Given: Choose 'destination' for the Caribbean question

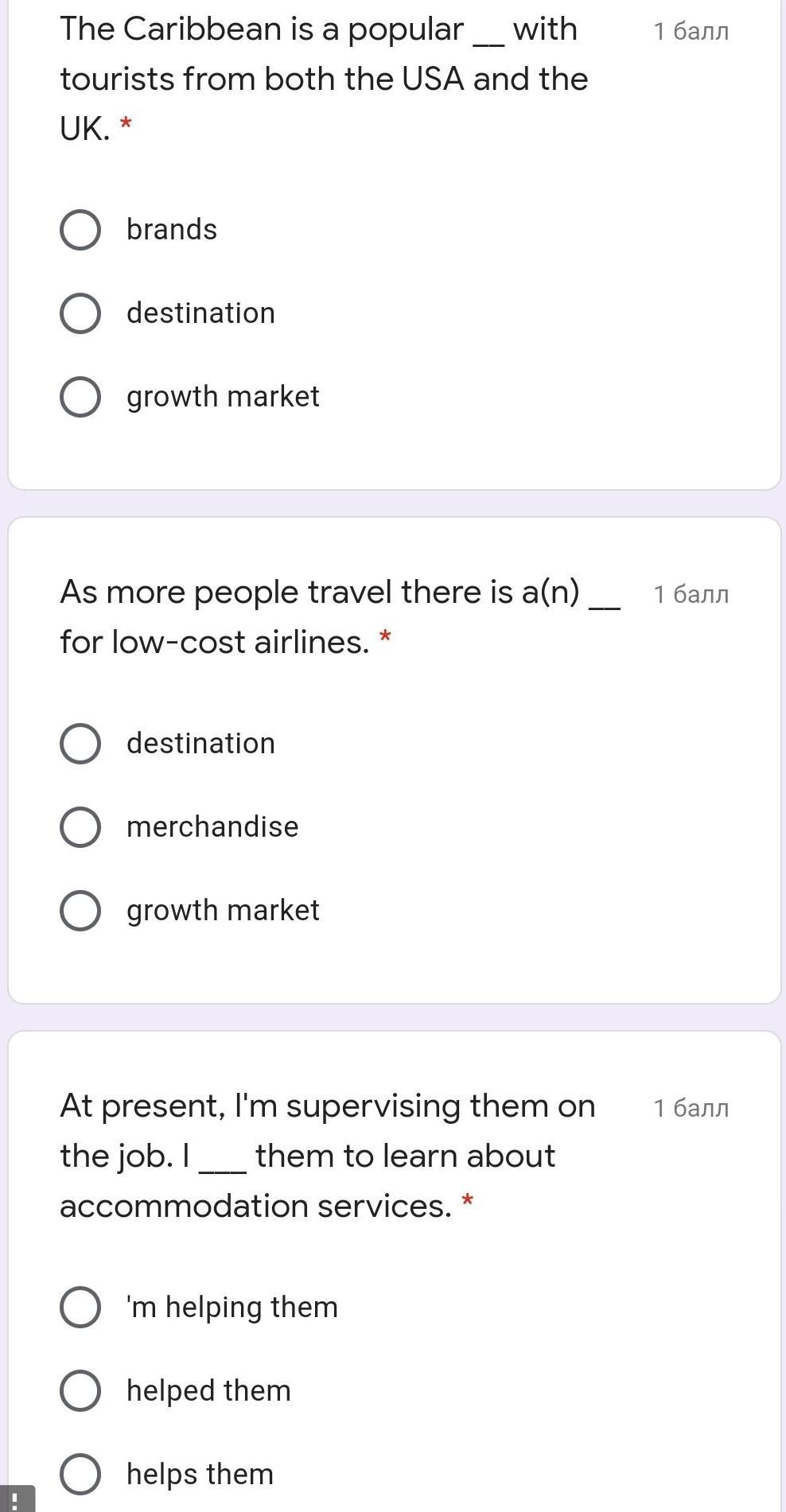Looking at the screenshot, I should pos(80,313).
